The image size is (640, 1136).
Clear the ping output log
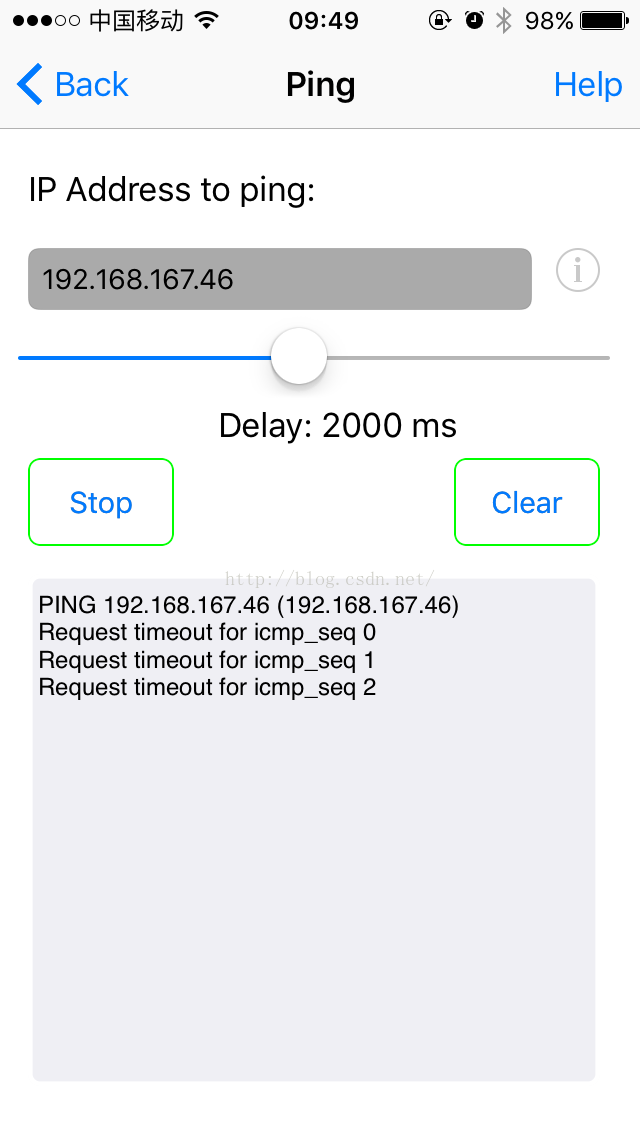527,502
